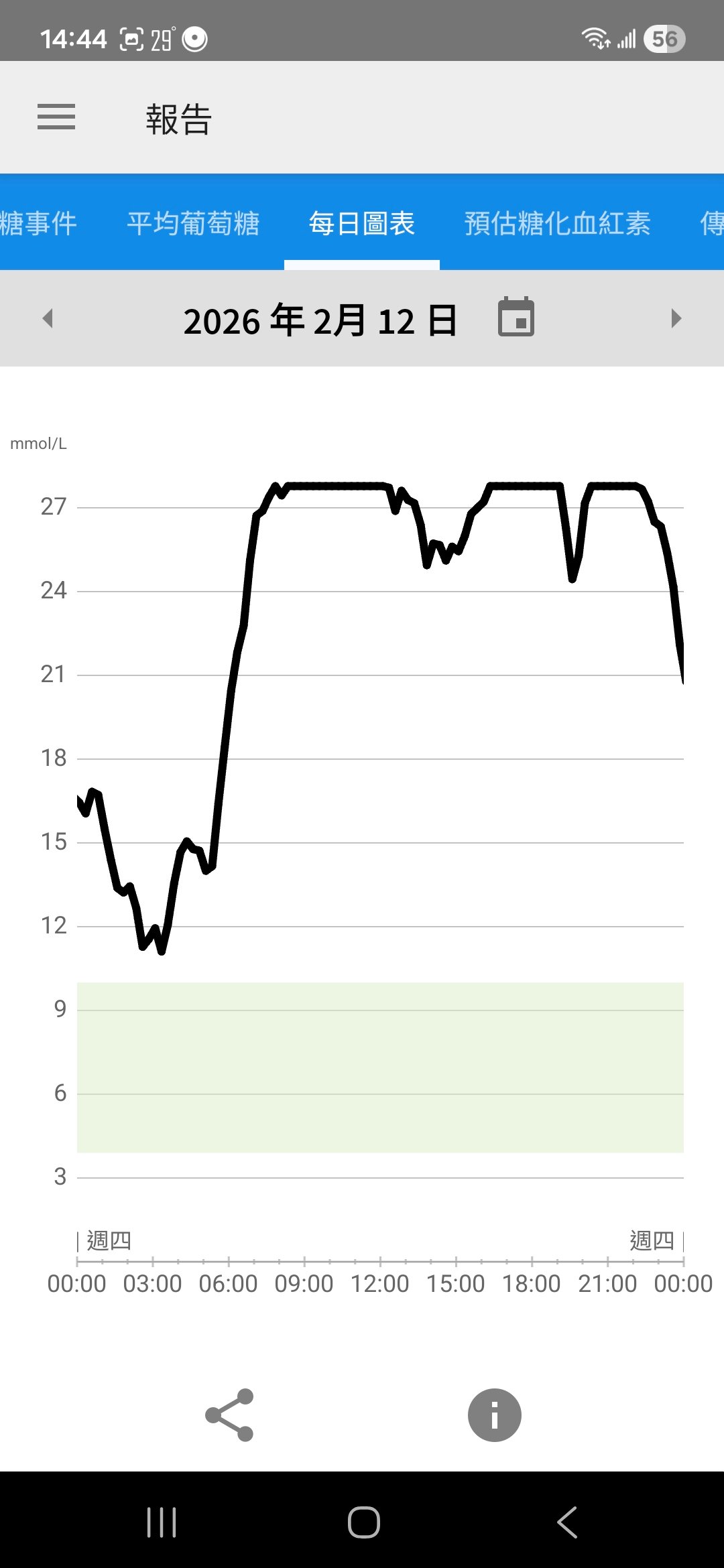This screenshot has height=1568, width=724.
Task: Go to the next day
Action: 676,318
